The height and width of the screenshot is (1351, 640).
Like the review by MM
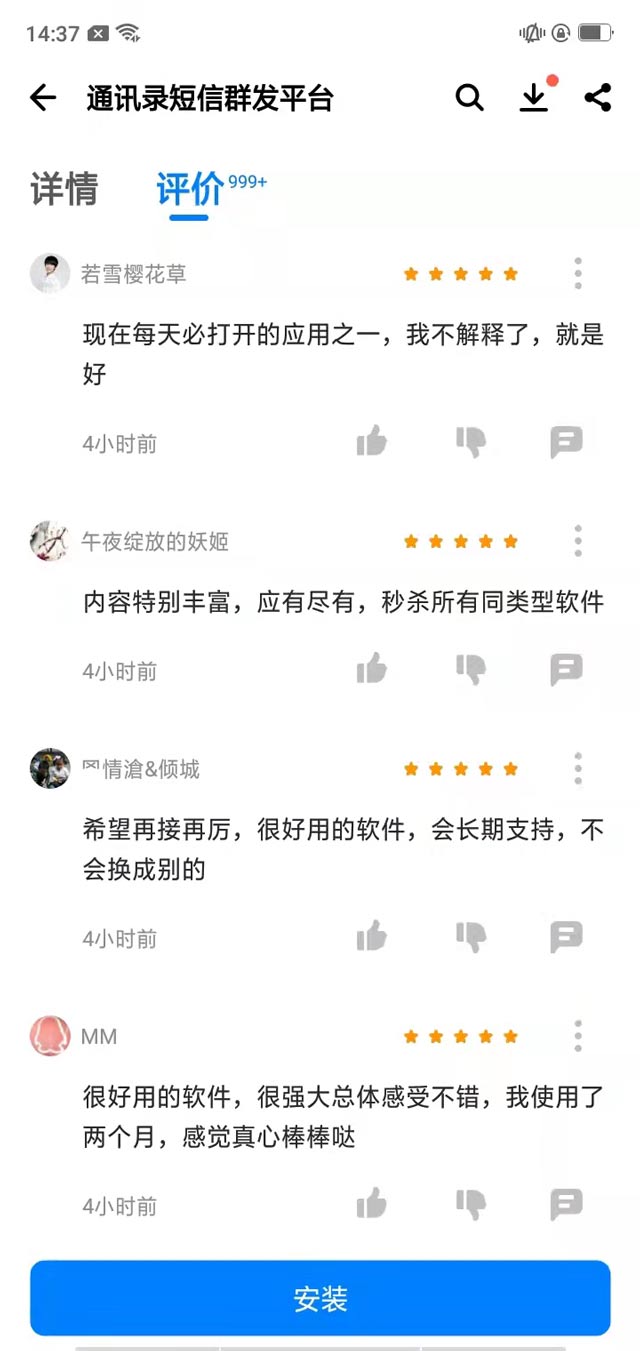coord(372,1204)
